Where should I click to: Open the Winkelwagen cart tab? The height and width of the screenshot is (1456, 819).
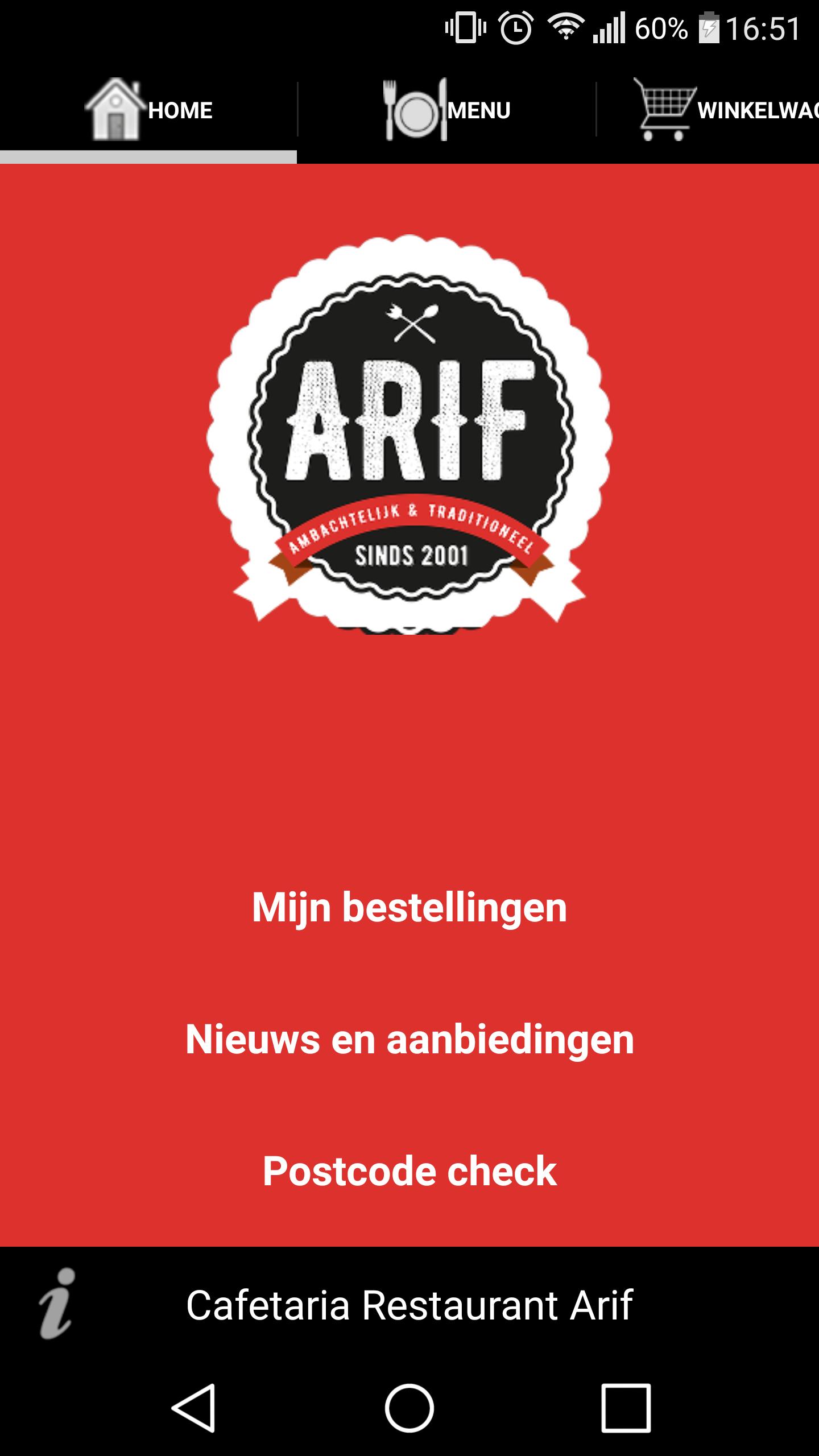point(722,110)
